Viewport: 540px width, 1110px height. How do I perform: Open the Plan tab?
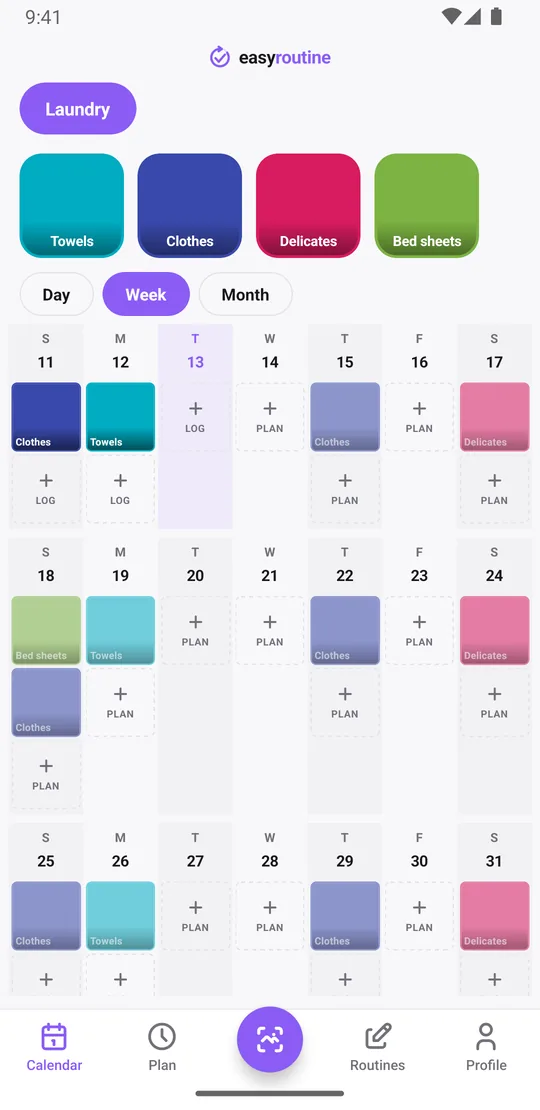[x=162, y=1048]
